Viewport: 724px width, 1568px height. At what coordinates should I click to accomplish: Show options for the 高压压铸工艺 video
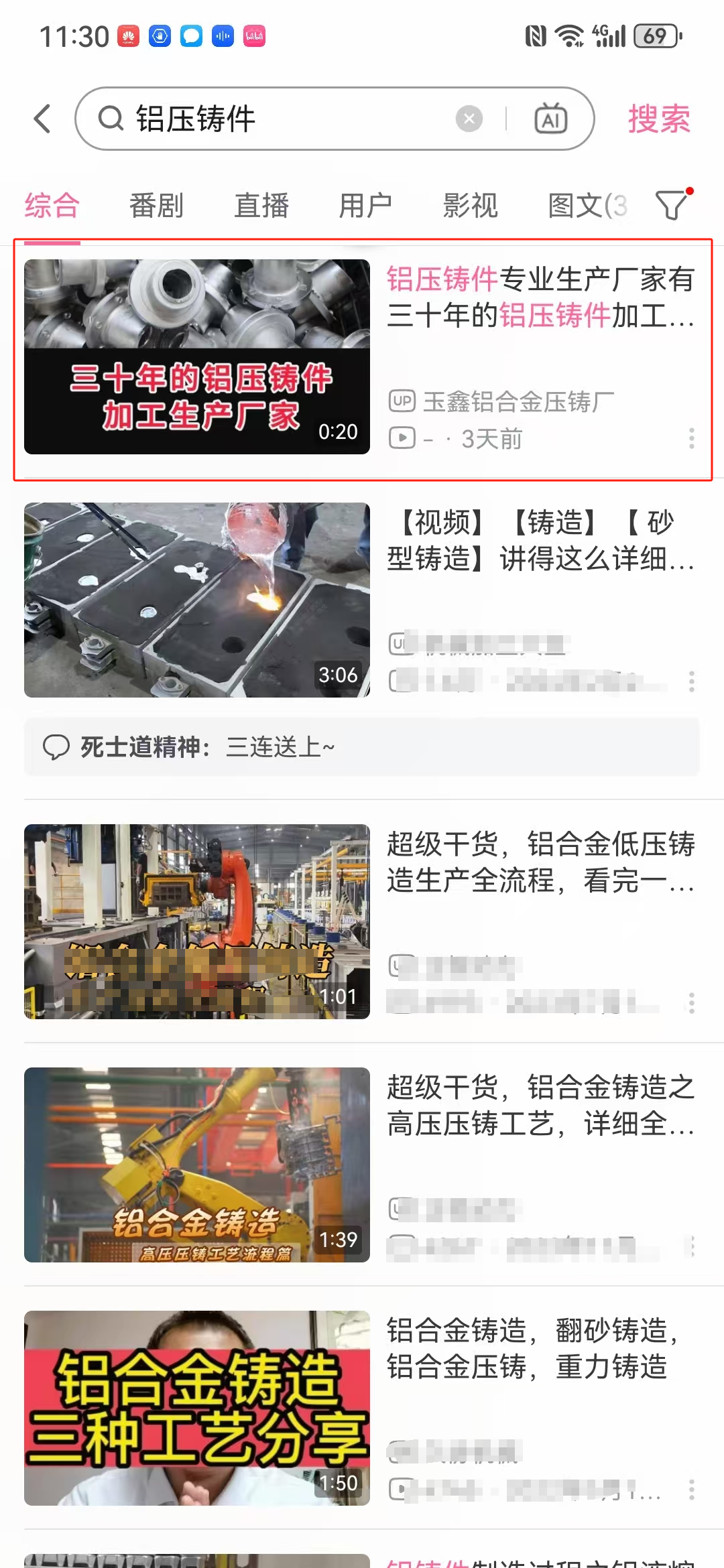coord(691,1246)
